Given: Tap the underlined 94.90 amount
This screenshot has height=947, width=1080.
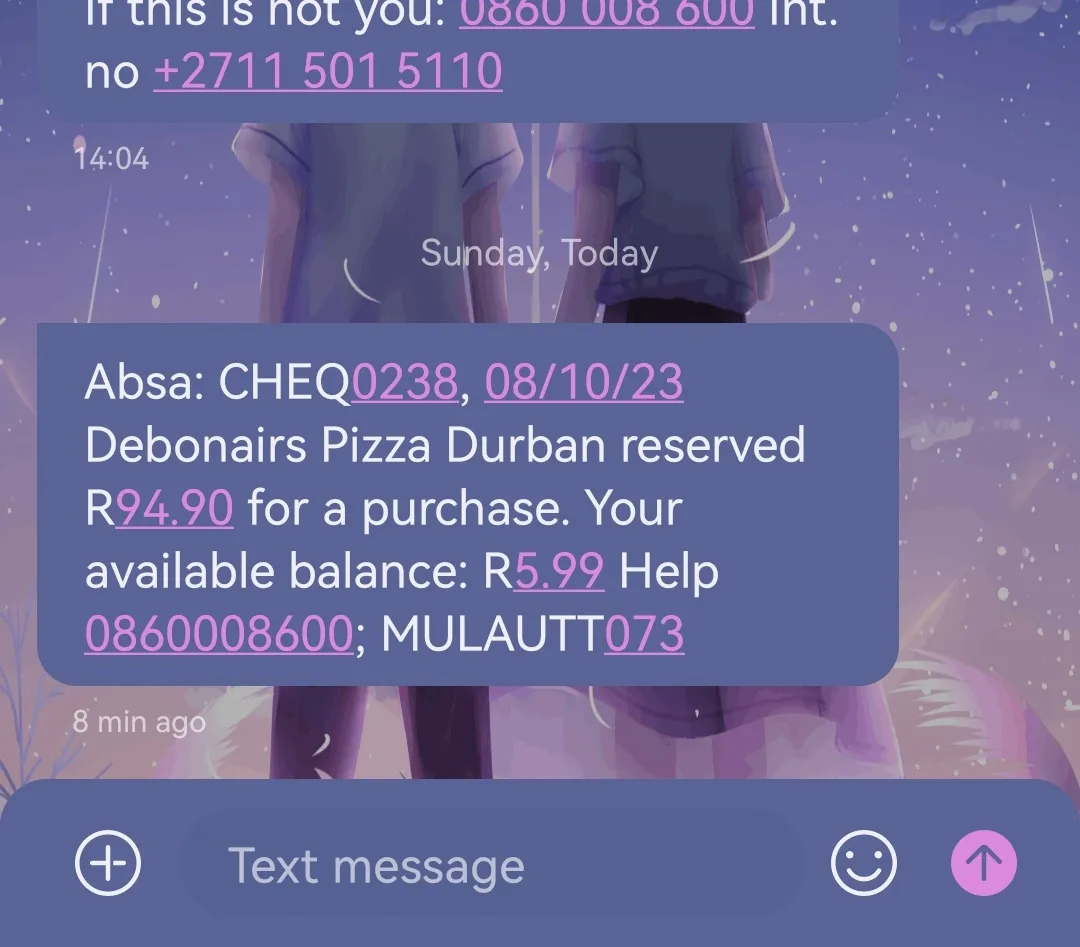Looking at the screenshot, I should pyautogui.click(x=175, y=508).
